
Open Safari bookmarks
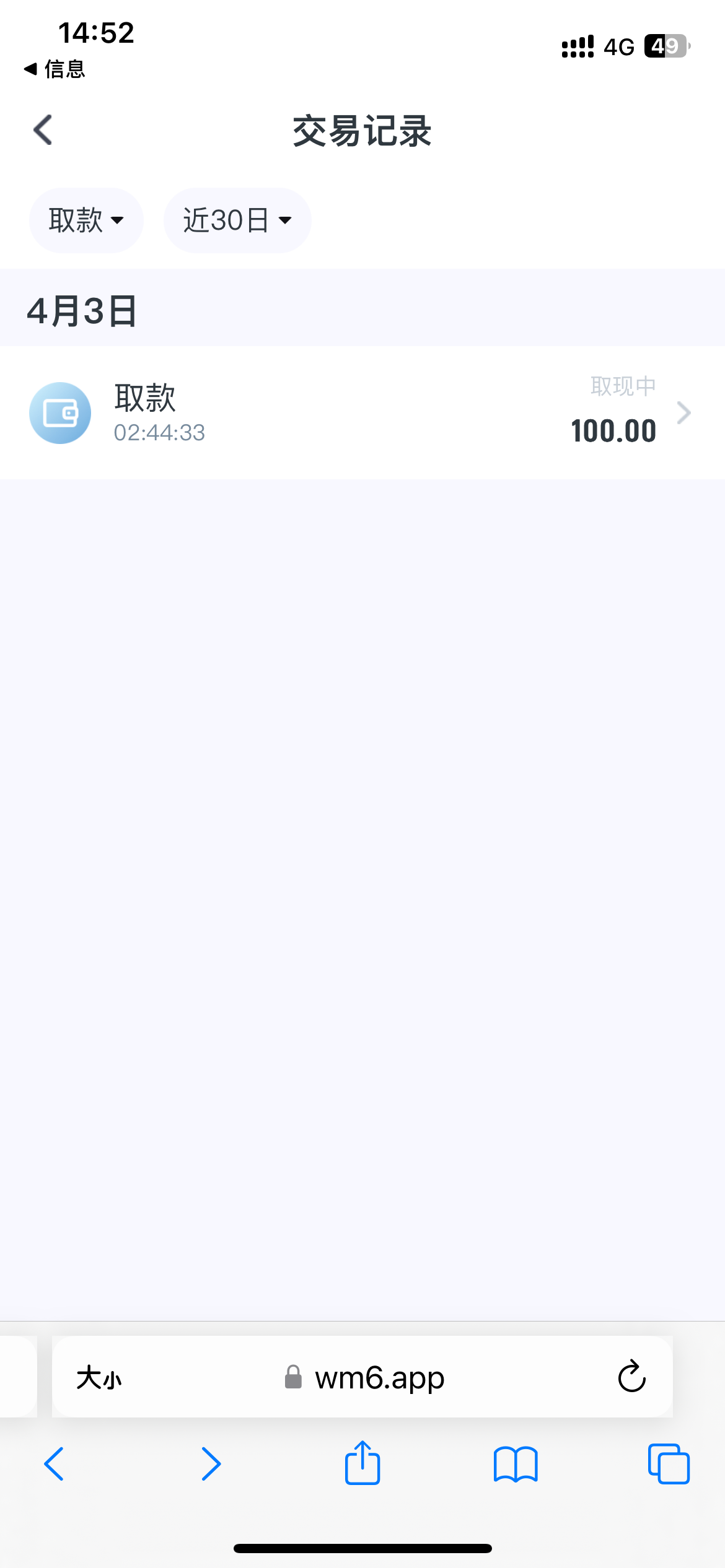[x=516, y=1464]
